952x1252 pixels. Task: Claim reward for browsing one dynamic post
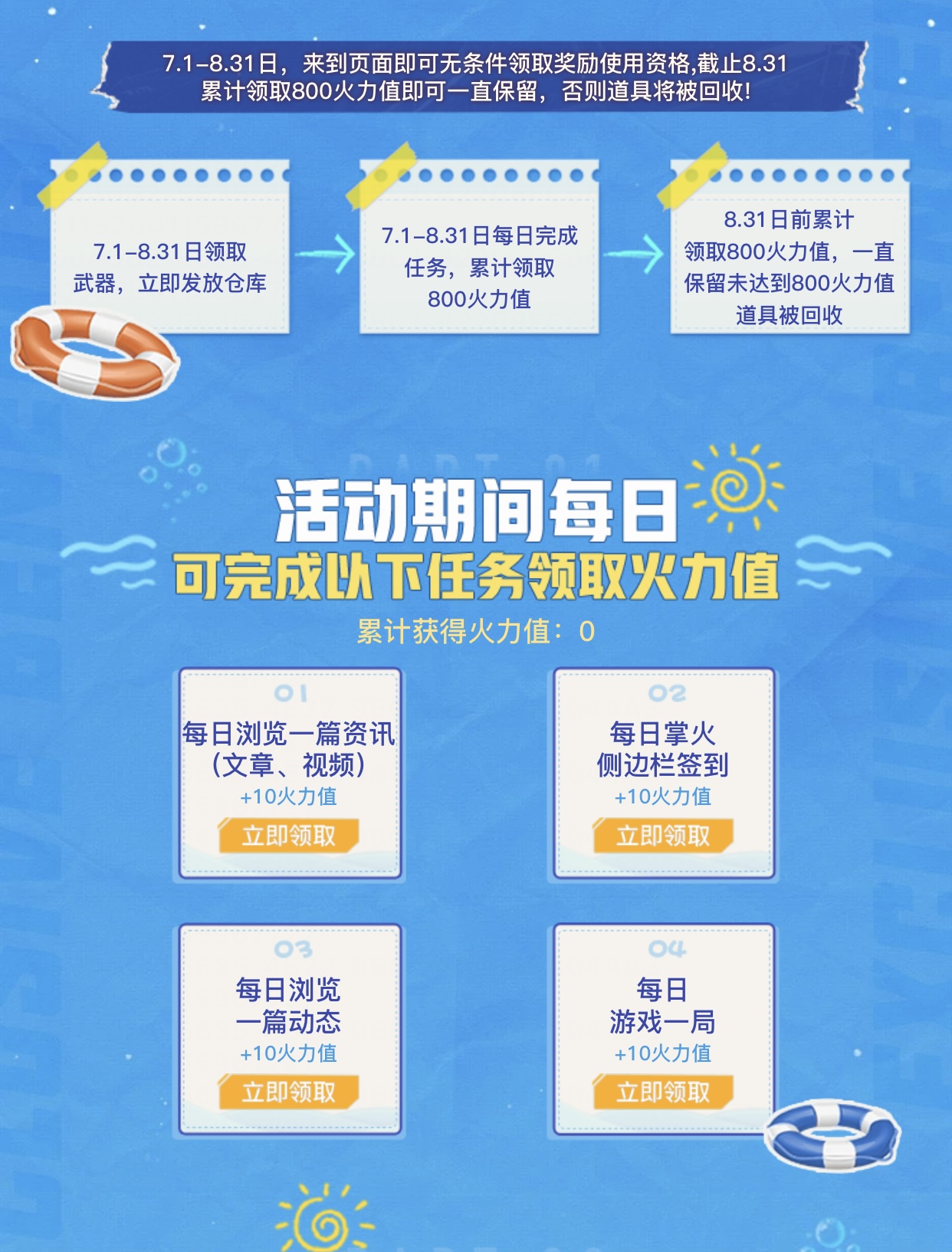click(x=289, y=1092)
